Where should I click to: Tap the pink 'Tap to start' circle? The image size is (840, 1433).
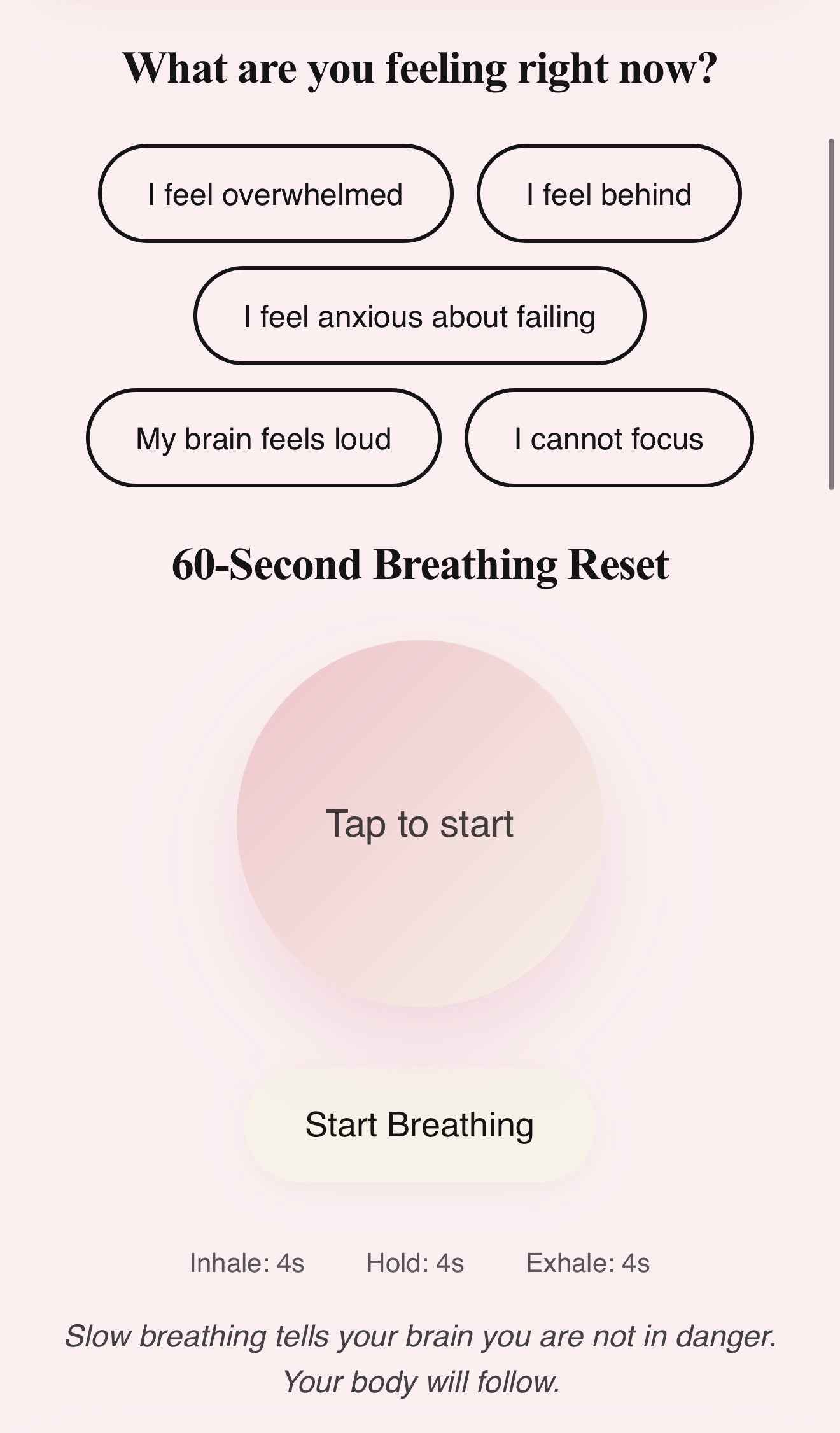point(419,823)
